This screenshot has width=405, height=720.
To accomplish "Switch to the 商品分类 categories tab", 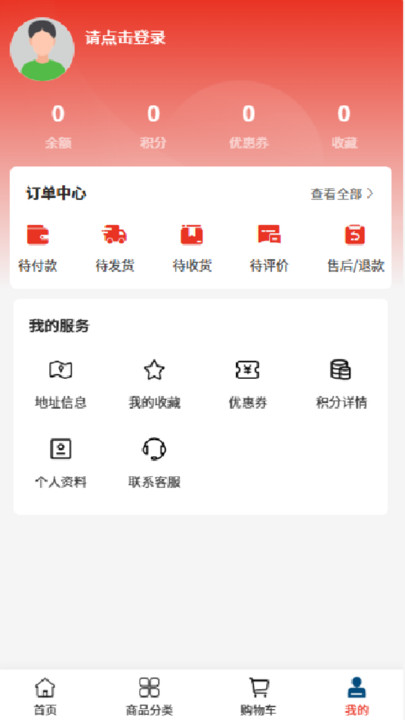I will click(149, 697).
